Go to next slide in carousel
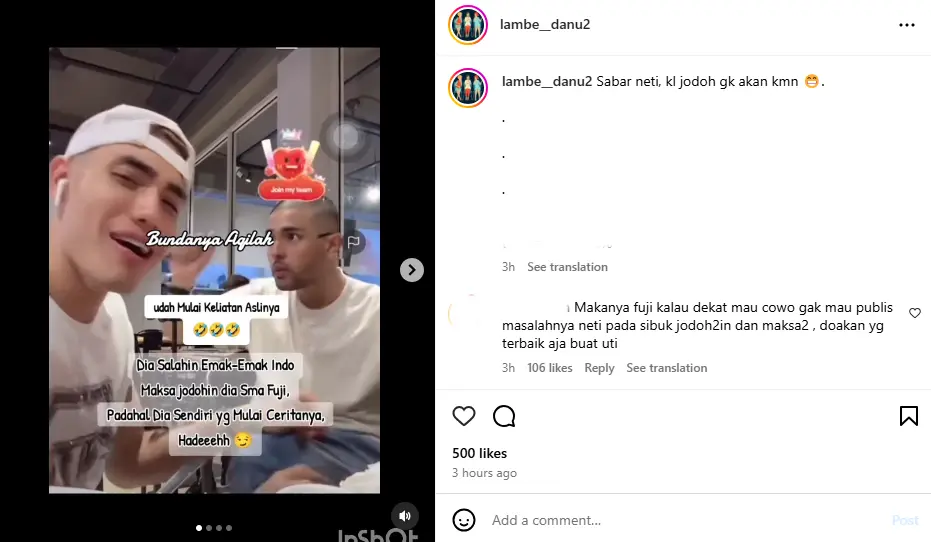Image resolution: width=931 pixels, height=542 pixels. pos(412,270)
